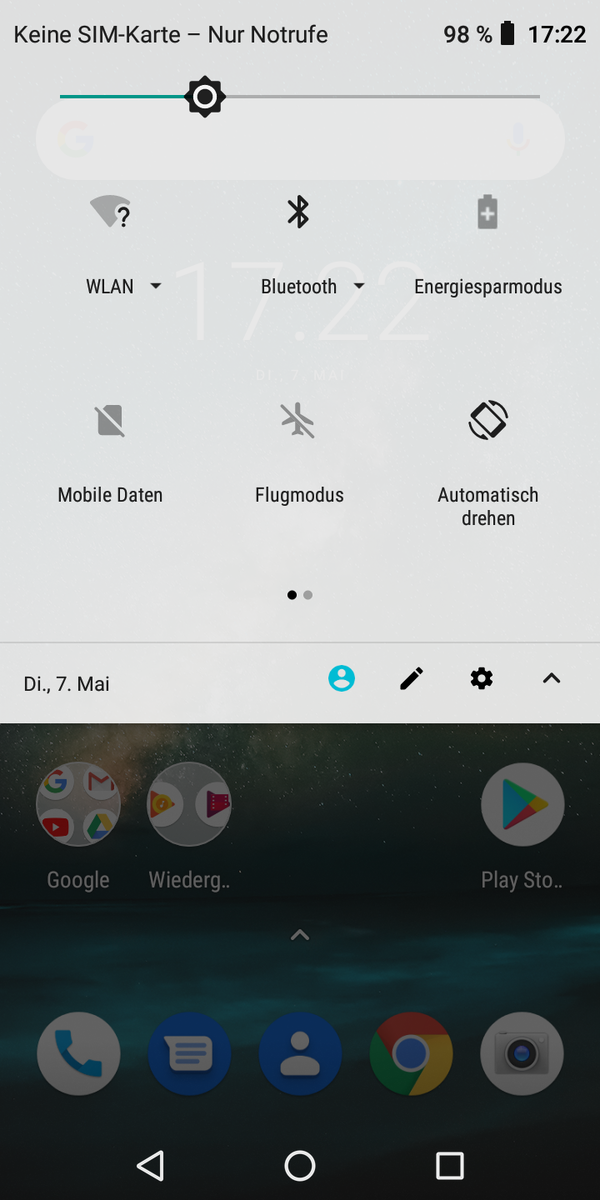The width and height of the screenshot is (600, 1200).
Task: Open the Google folder
Action: [78, 805]
